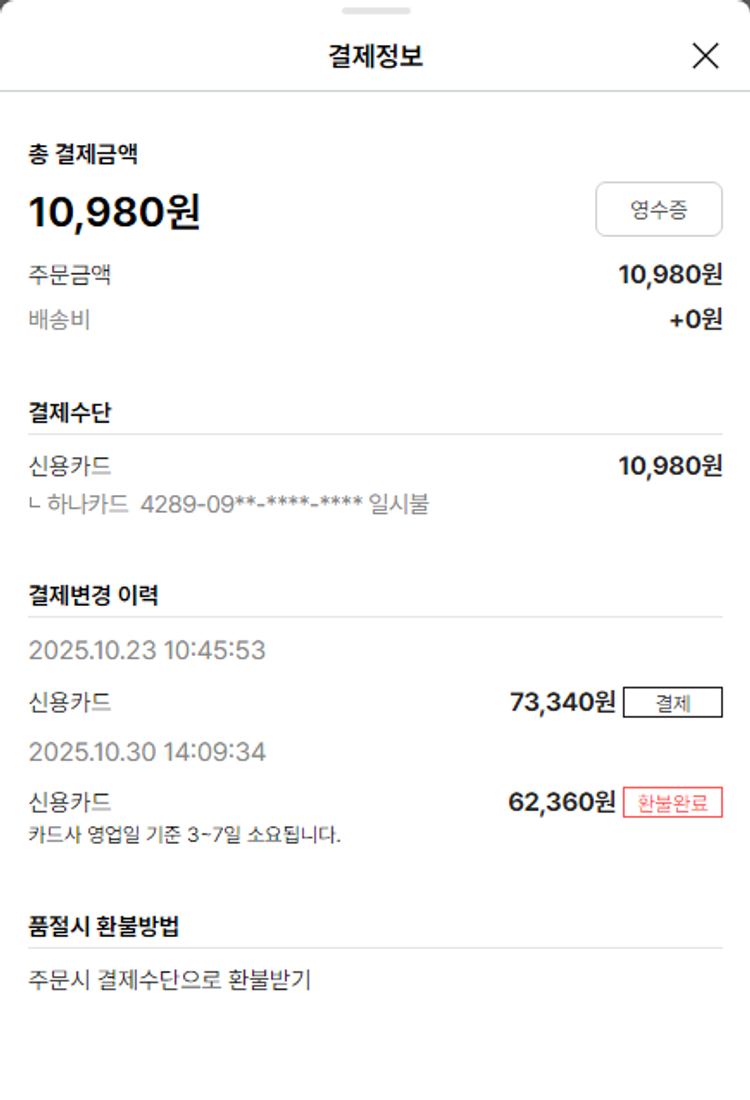Open the 영수증 receipt button
Screen dimensions: 750x1100
pyautogui.click(x=658, y=209)
